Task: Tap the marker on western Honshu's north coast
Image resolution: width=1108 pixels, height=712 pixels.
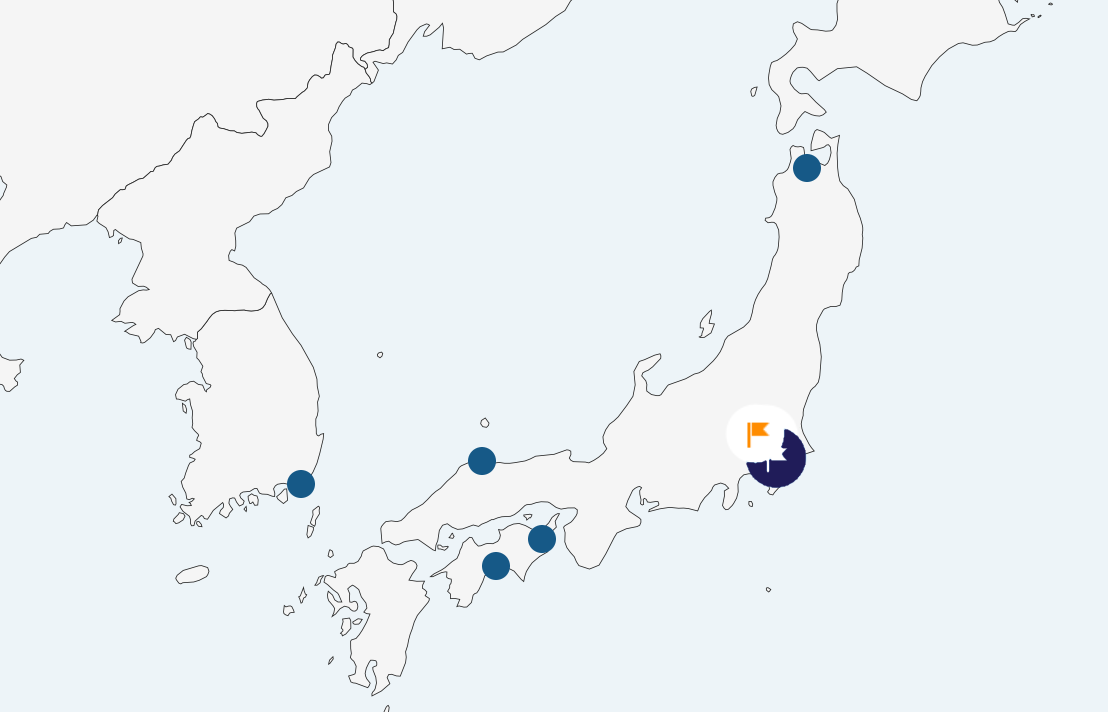Action: tap(482, 461)
